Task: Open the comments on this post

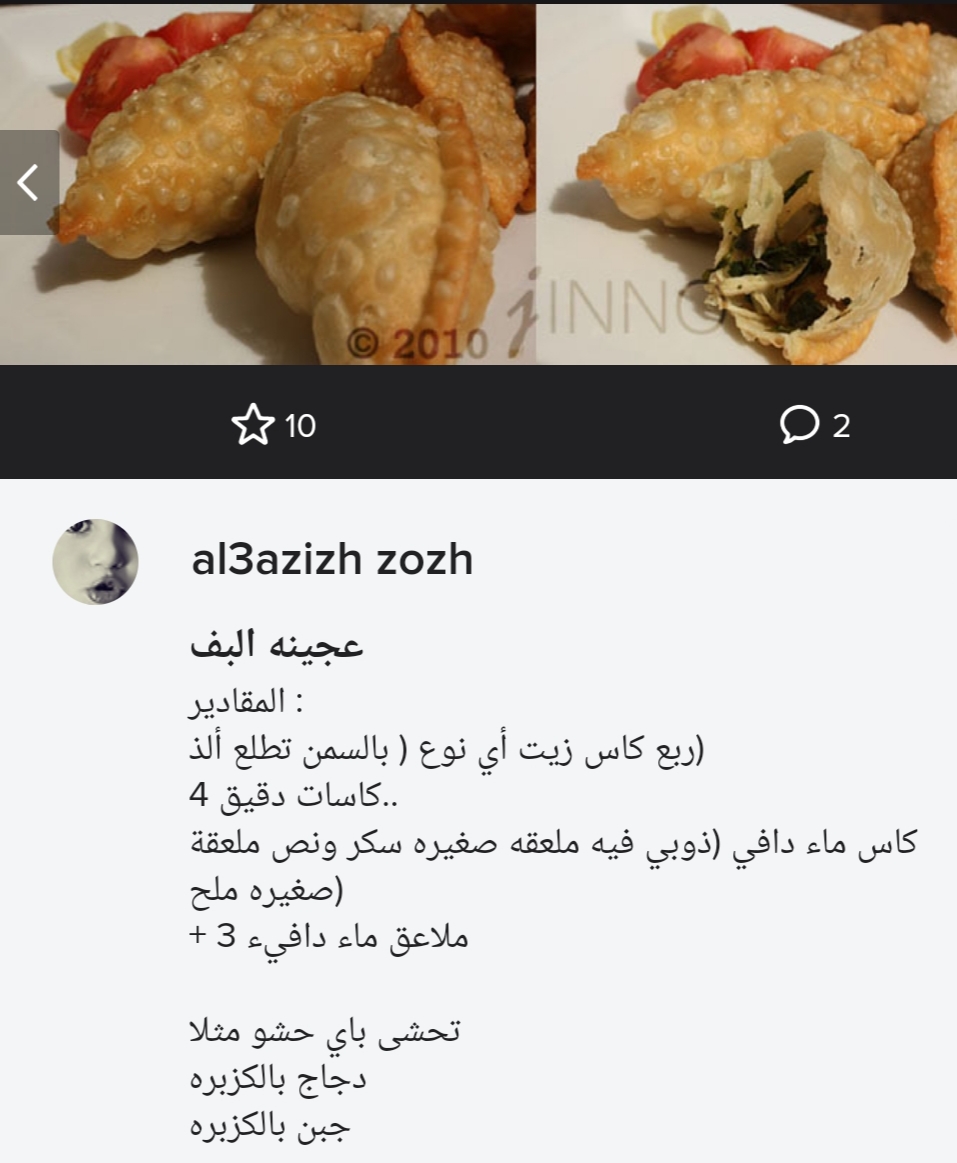Action: [800, 425]
